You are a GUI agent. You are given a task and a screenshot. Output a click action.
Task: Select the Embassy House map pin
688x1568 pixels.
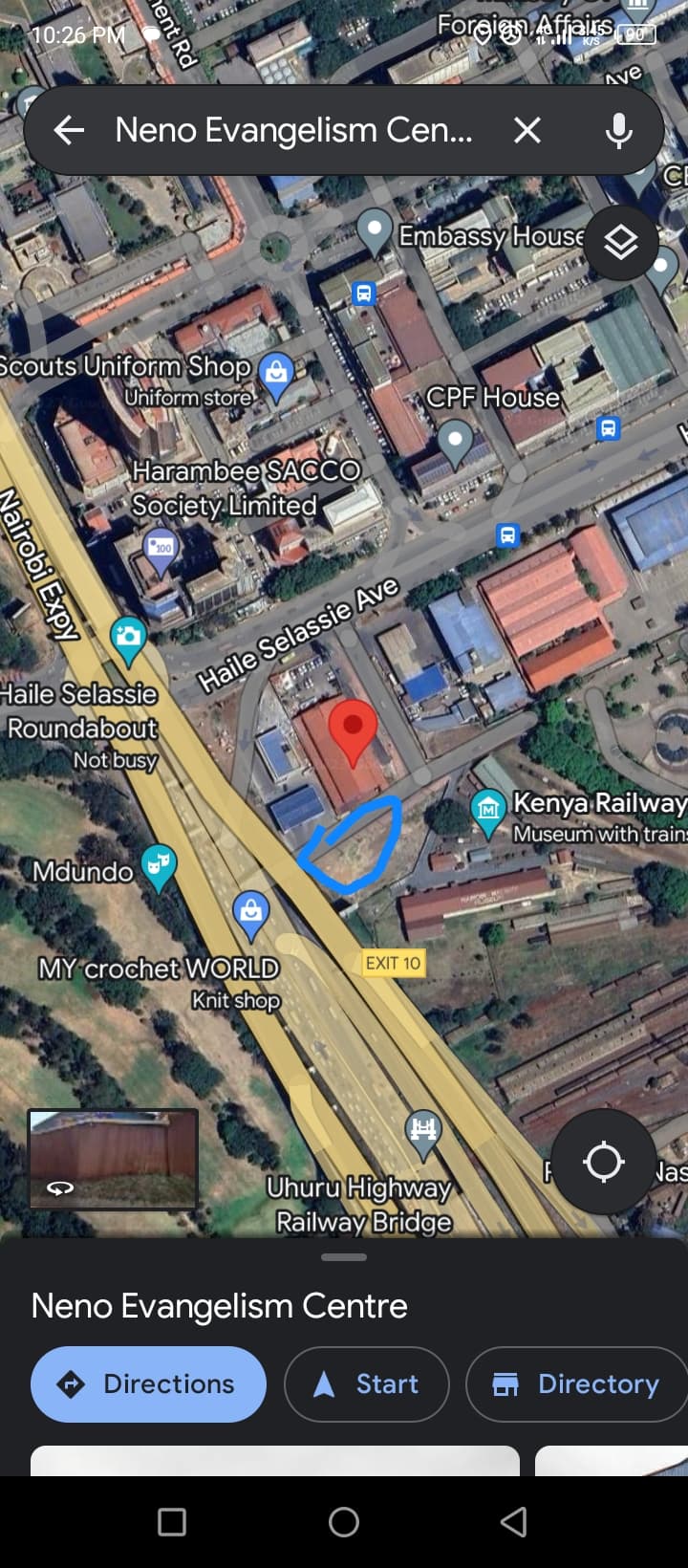point(374,230)
